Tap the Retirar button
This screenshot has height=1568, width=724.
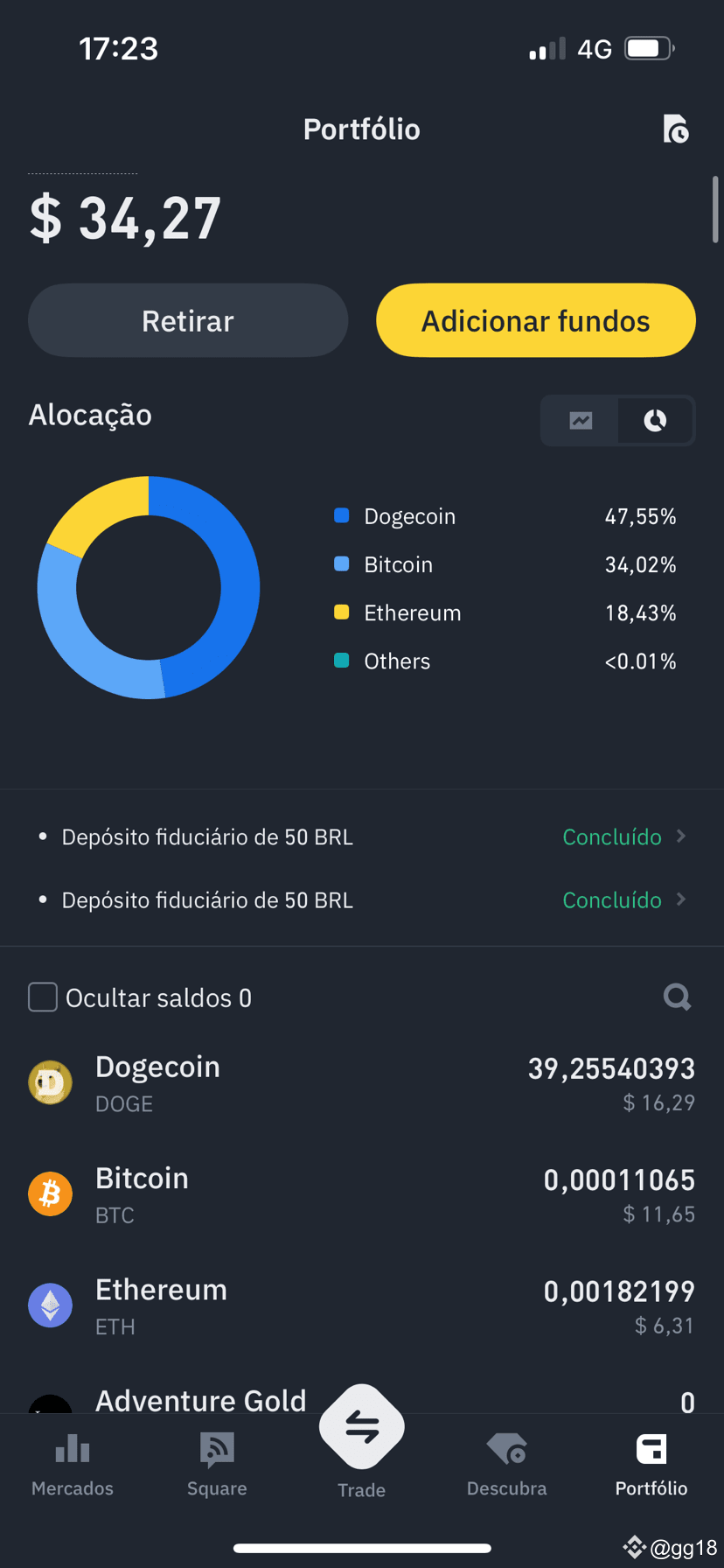coord(187,320)
